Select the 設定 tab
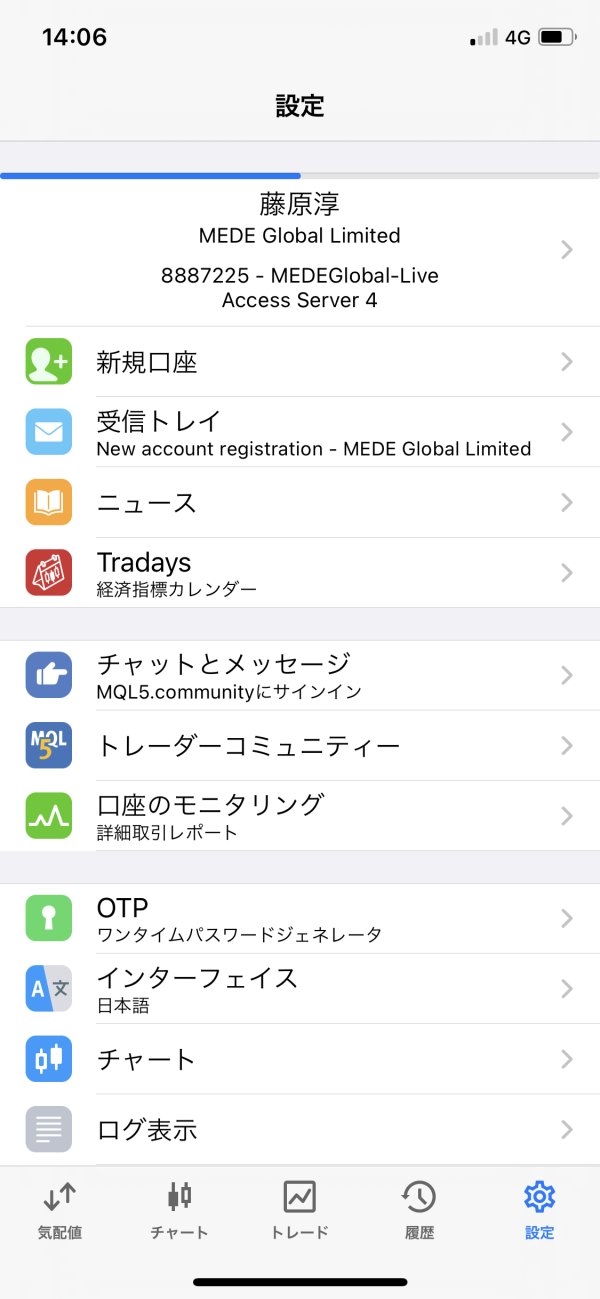 (x=539, y=1209)
